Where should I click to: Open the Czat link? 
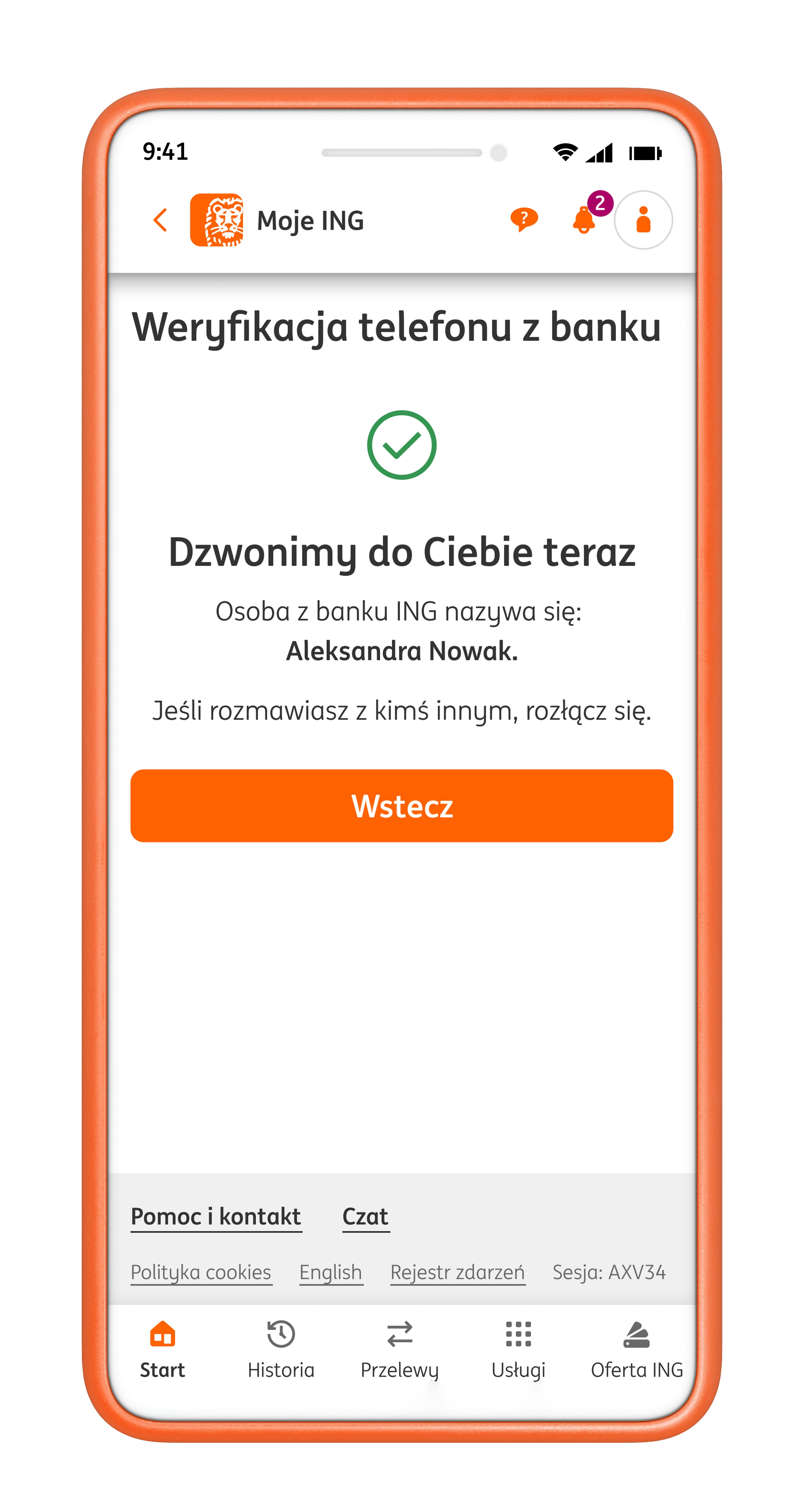(365, 1216)
